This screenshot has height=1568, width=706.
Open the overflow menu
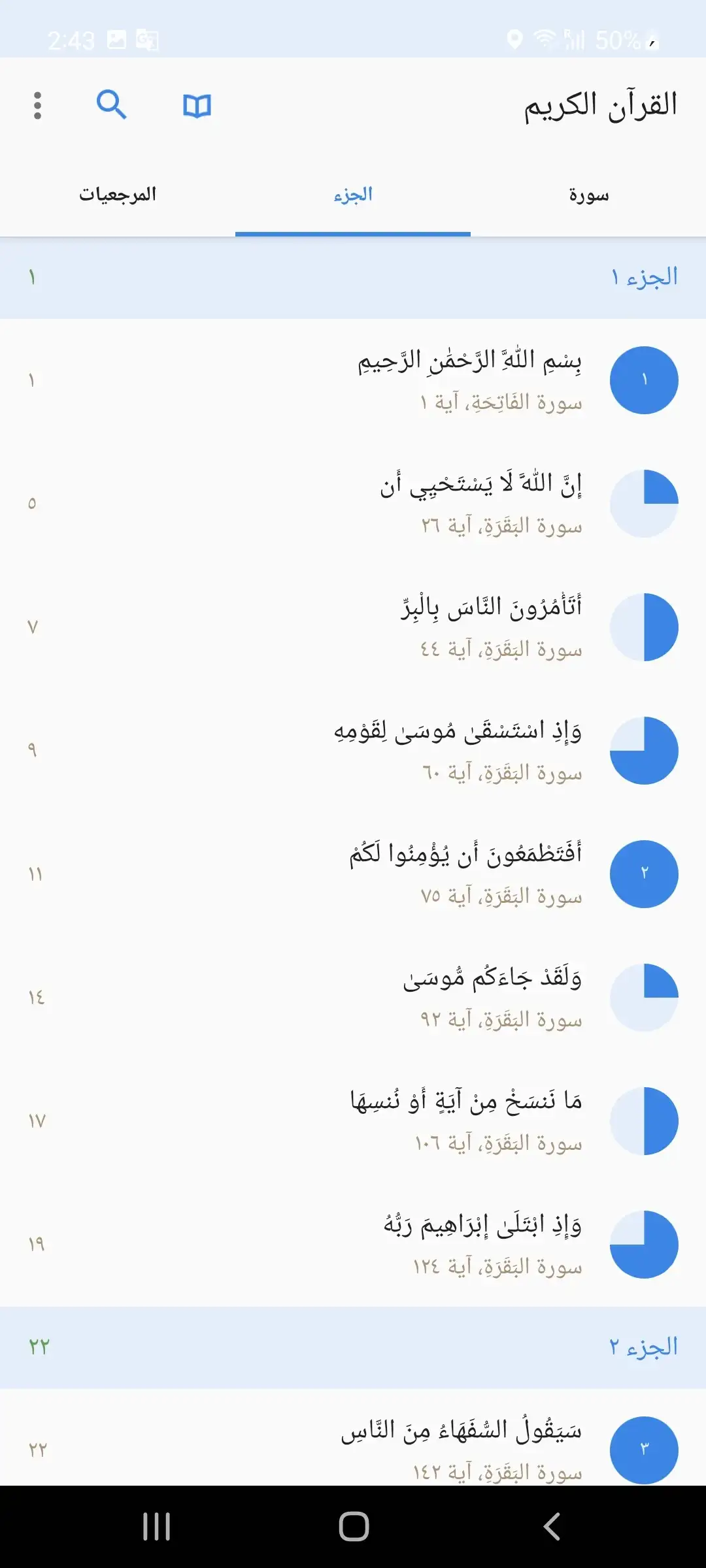tap(37, 105)
